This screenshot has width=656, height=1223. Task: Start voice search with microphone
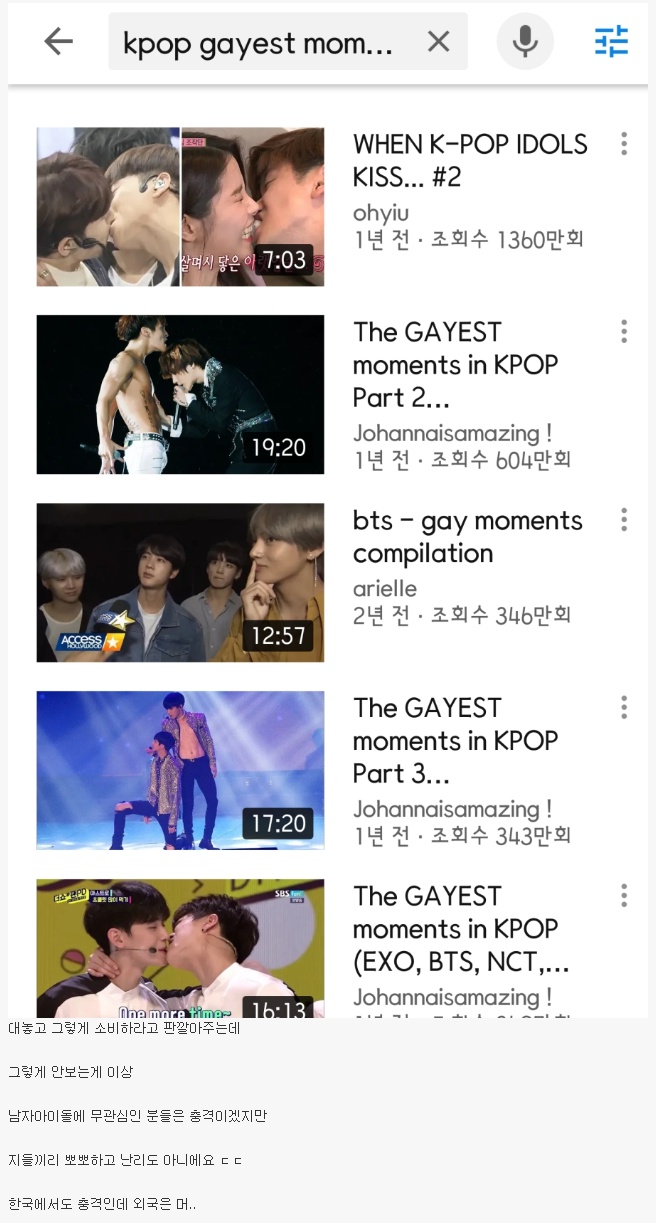pos(525,41)
